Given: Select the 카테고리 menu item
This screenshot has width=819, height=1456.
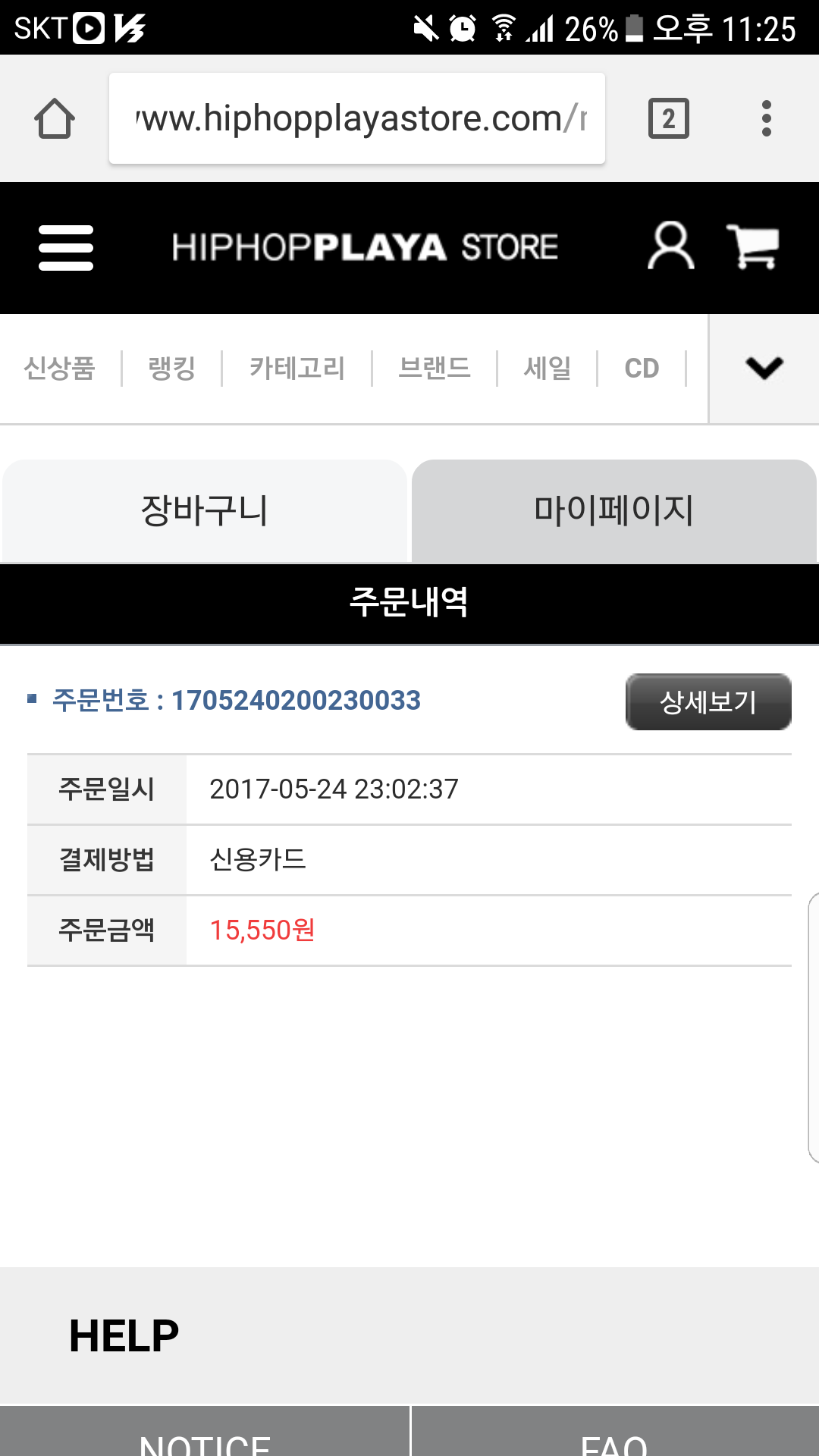Looking at the screenshot, I should pos(297,369).
